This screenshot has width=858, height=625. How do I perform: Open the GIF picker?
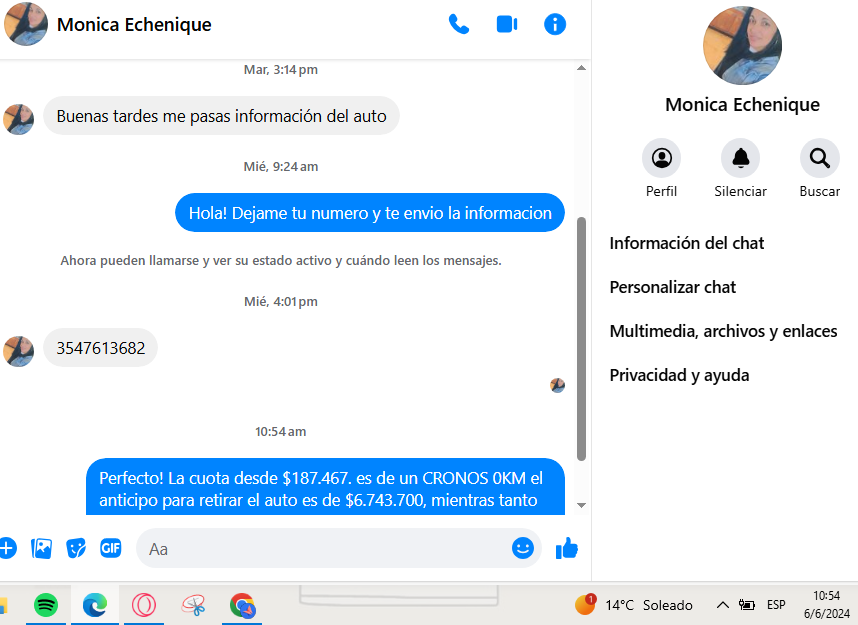click(x=110, y=548)
